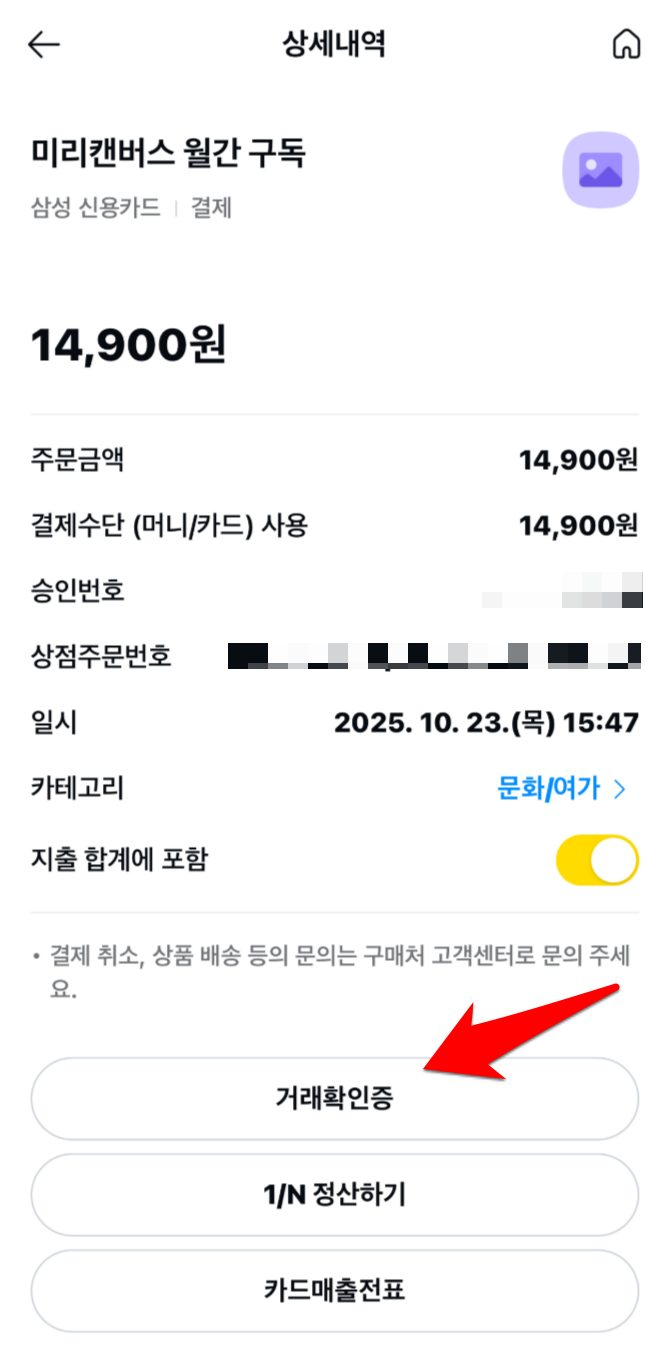
Task: Select 1/N 정산하기 to split the payment
Action: [x=334, y=1195]
